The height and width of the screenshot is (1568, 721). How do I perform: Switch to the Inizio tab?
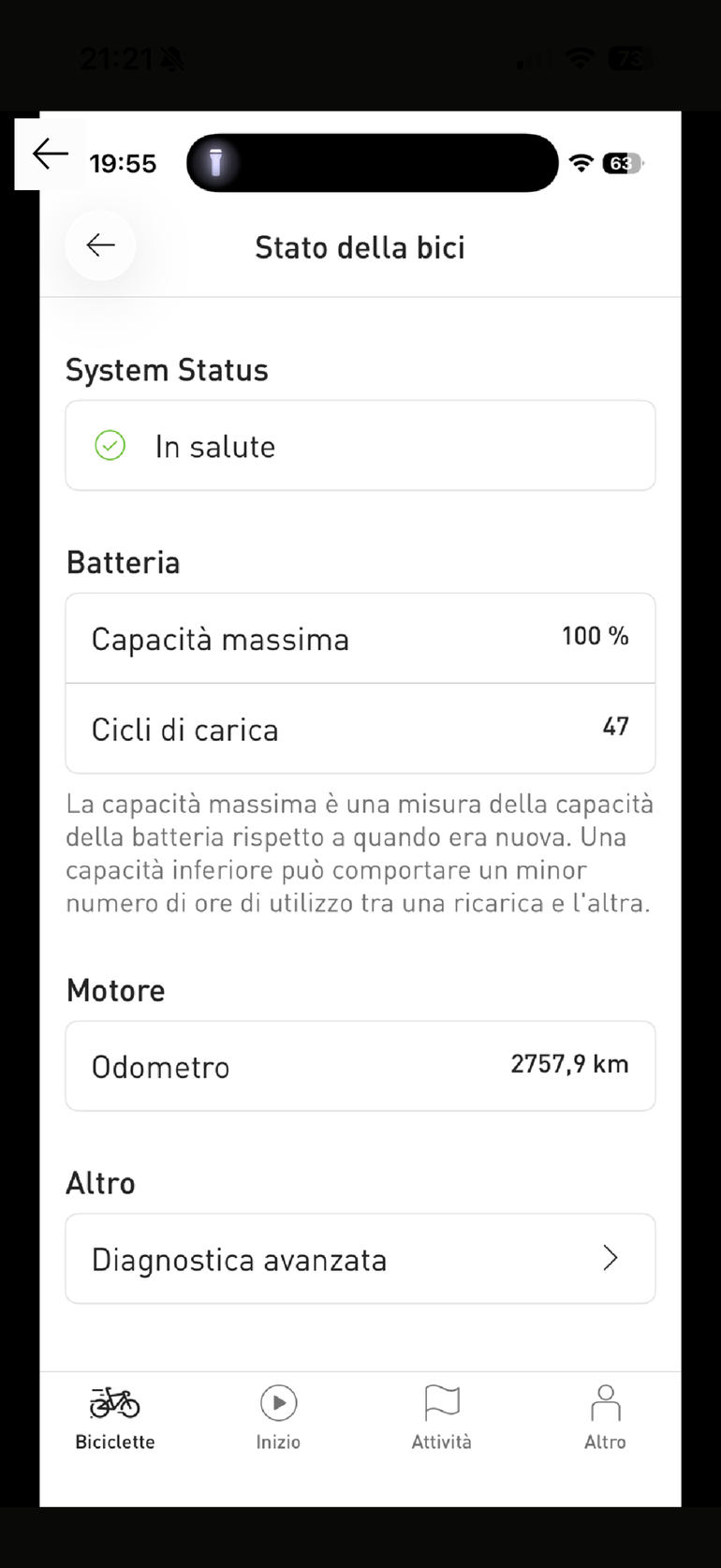278,1418
